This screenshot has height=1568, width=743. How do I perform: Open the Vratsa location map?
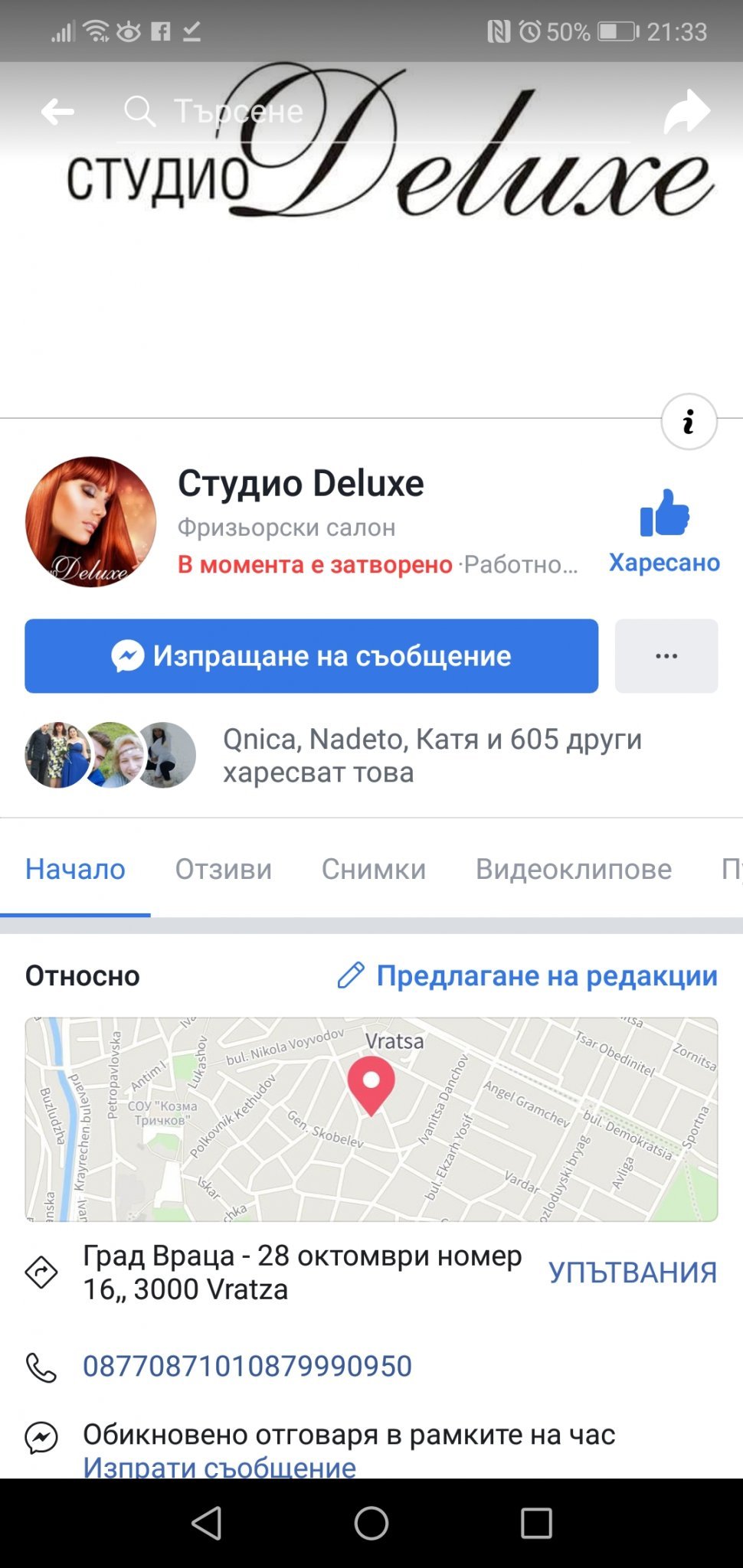tap(371, 1119)
